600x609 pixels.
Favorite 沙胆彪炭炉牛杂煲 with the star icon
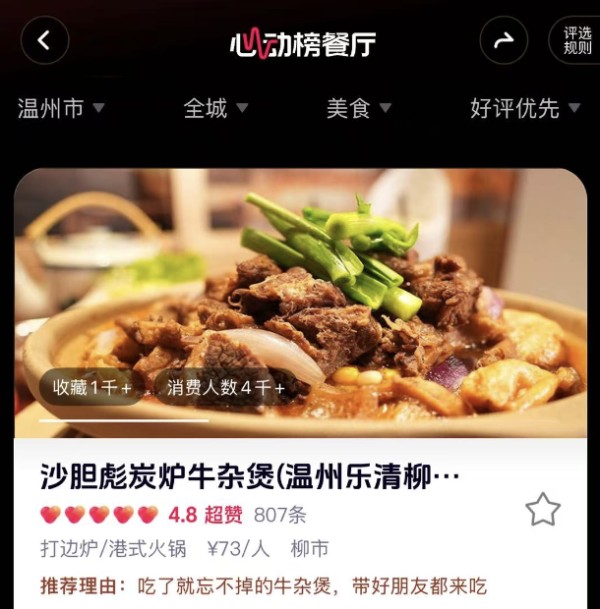(x=543, y=510)
